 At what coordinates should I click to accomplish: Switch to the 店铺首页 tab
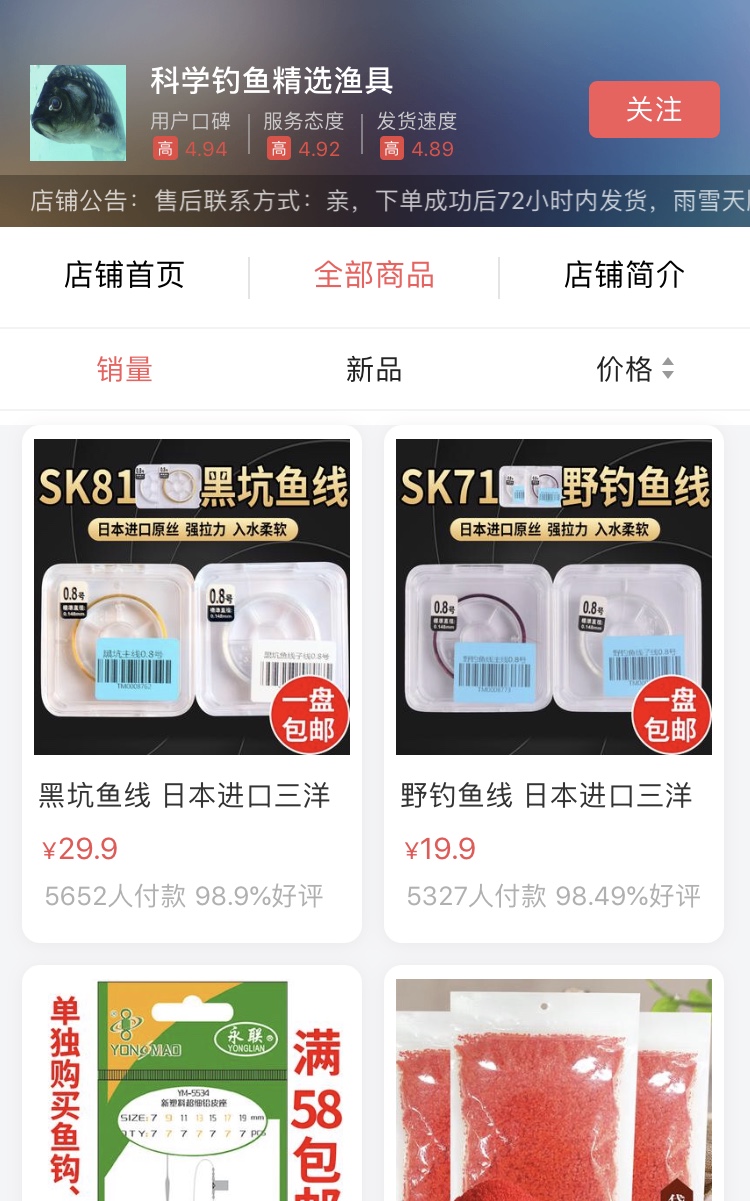(124, 275)
